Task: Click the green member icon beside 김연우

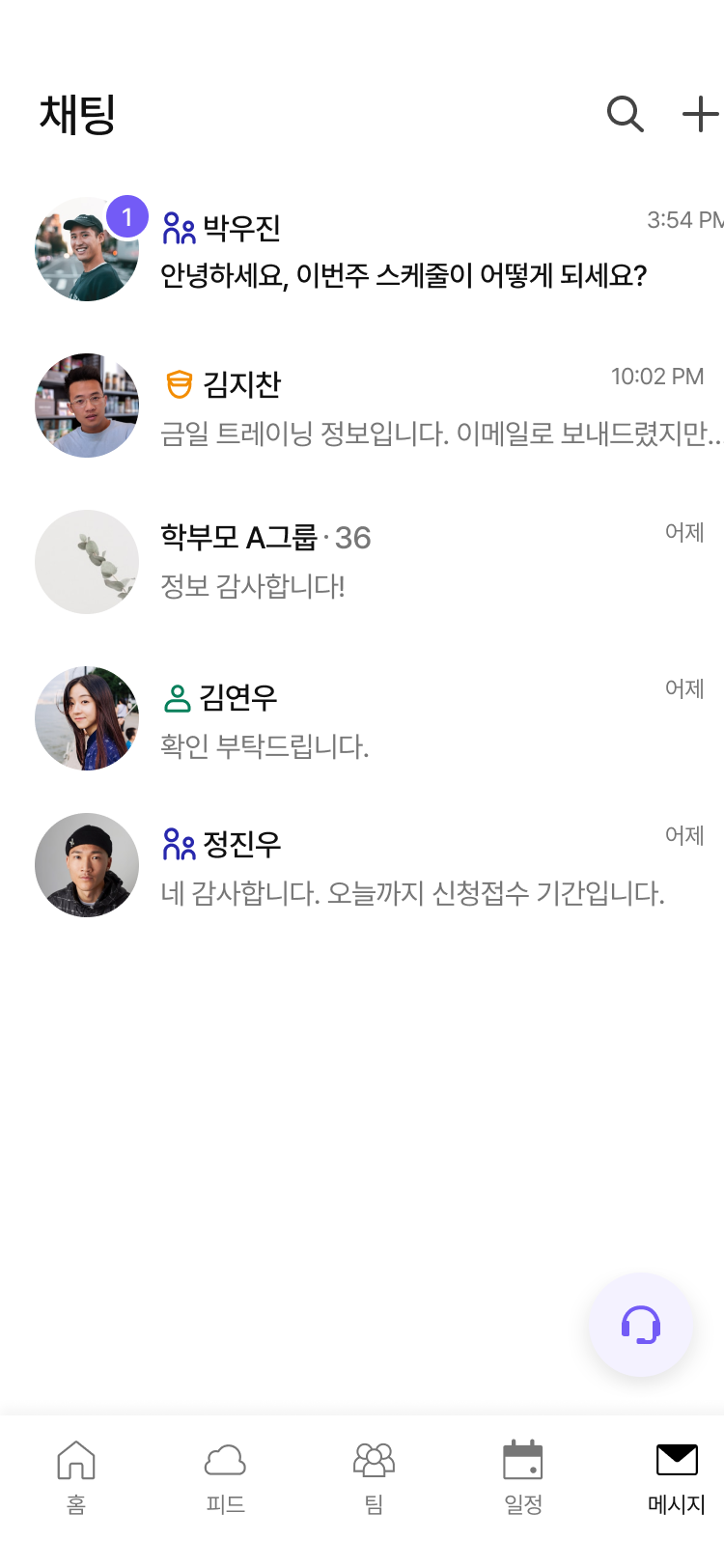Action: pyautogui.click(x=176, y=697)
